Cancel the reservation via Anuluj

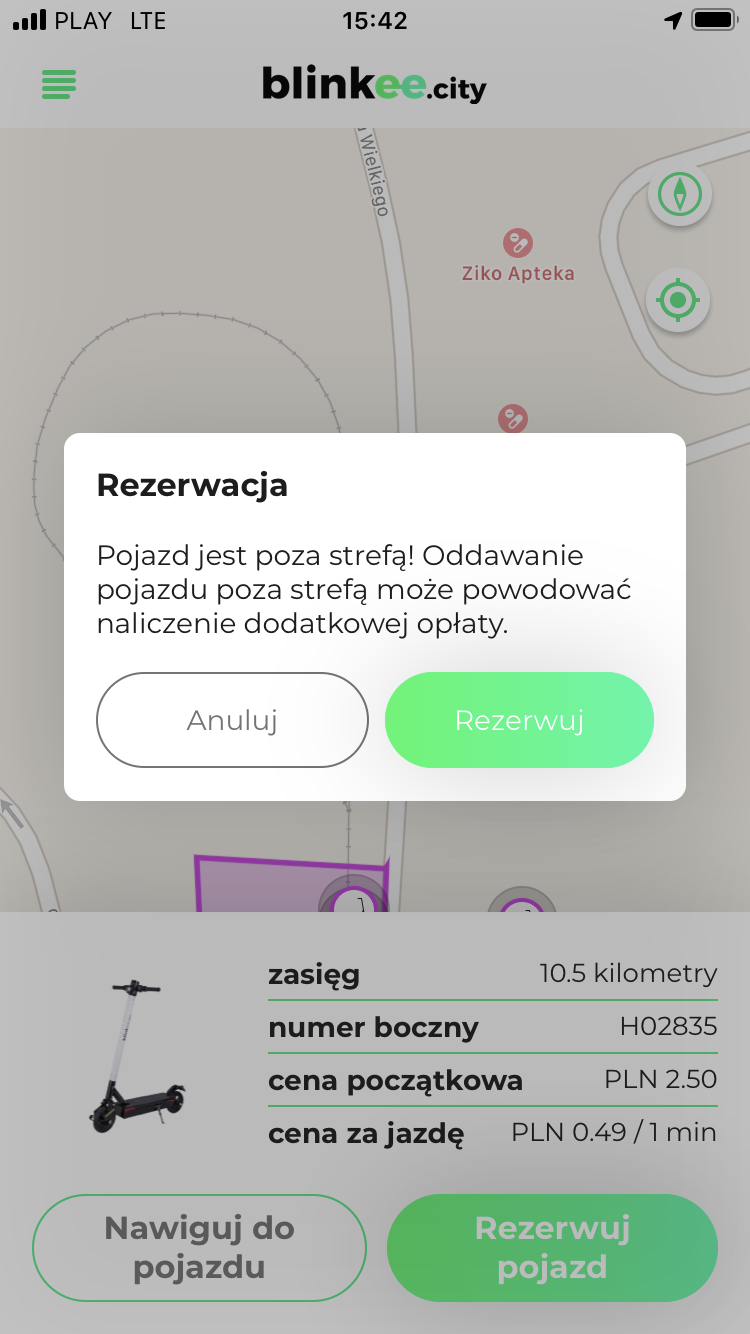click(x=232, y=719)
